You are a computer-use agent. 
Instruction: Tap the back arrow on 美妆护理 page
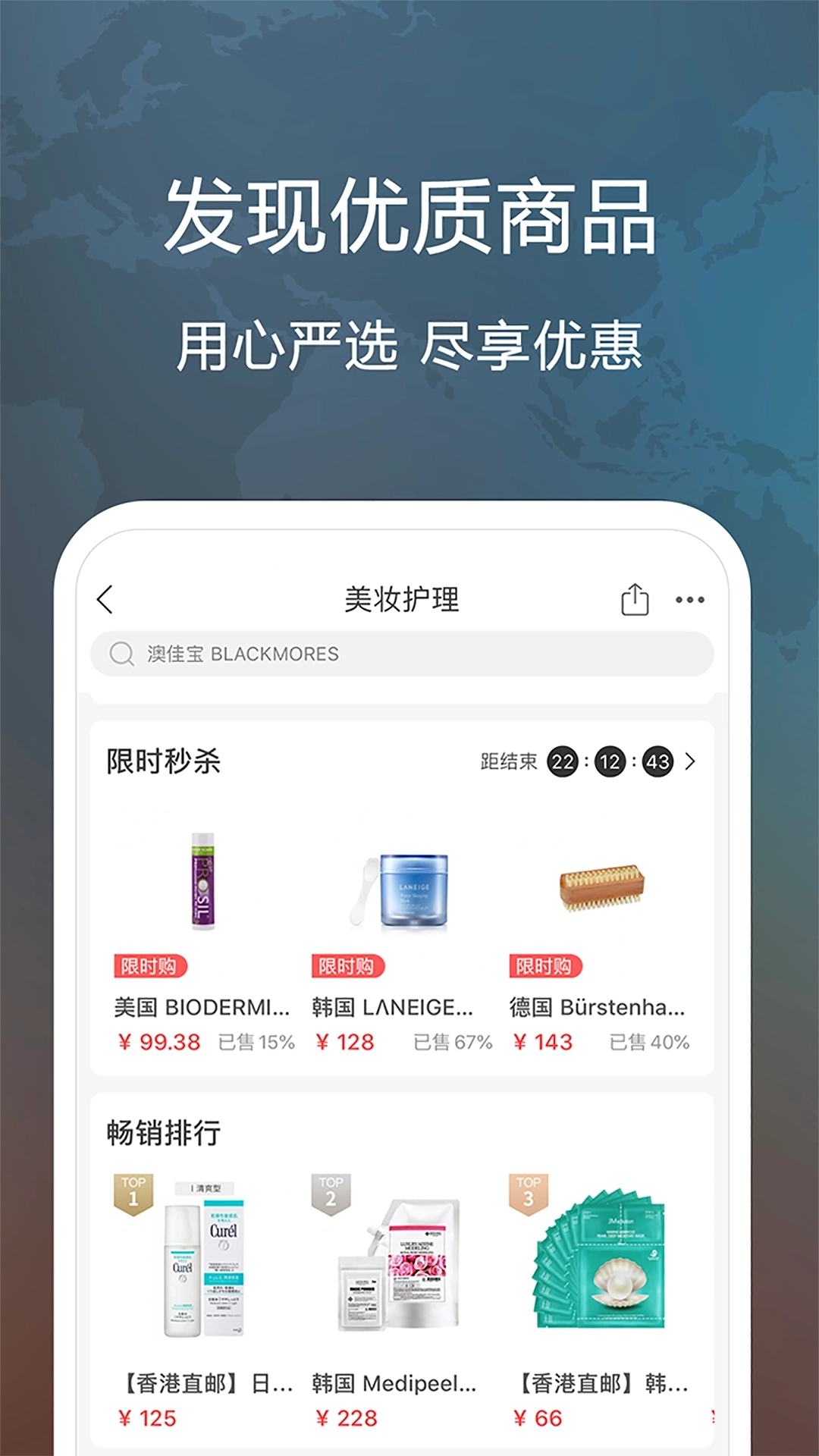(x=105, y=598)
